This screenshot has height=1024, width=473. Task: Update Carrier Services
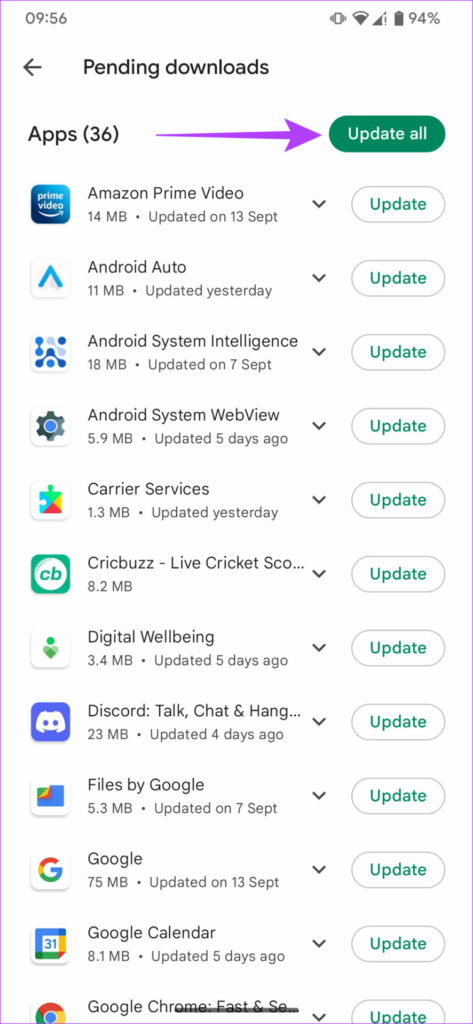pos(398,500)
